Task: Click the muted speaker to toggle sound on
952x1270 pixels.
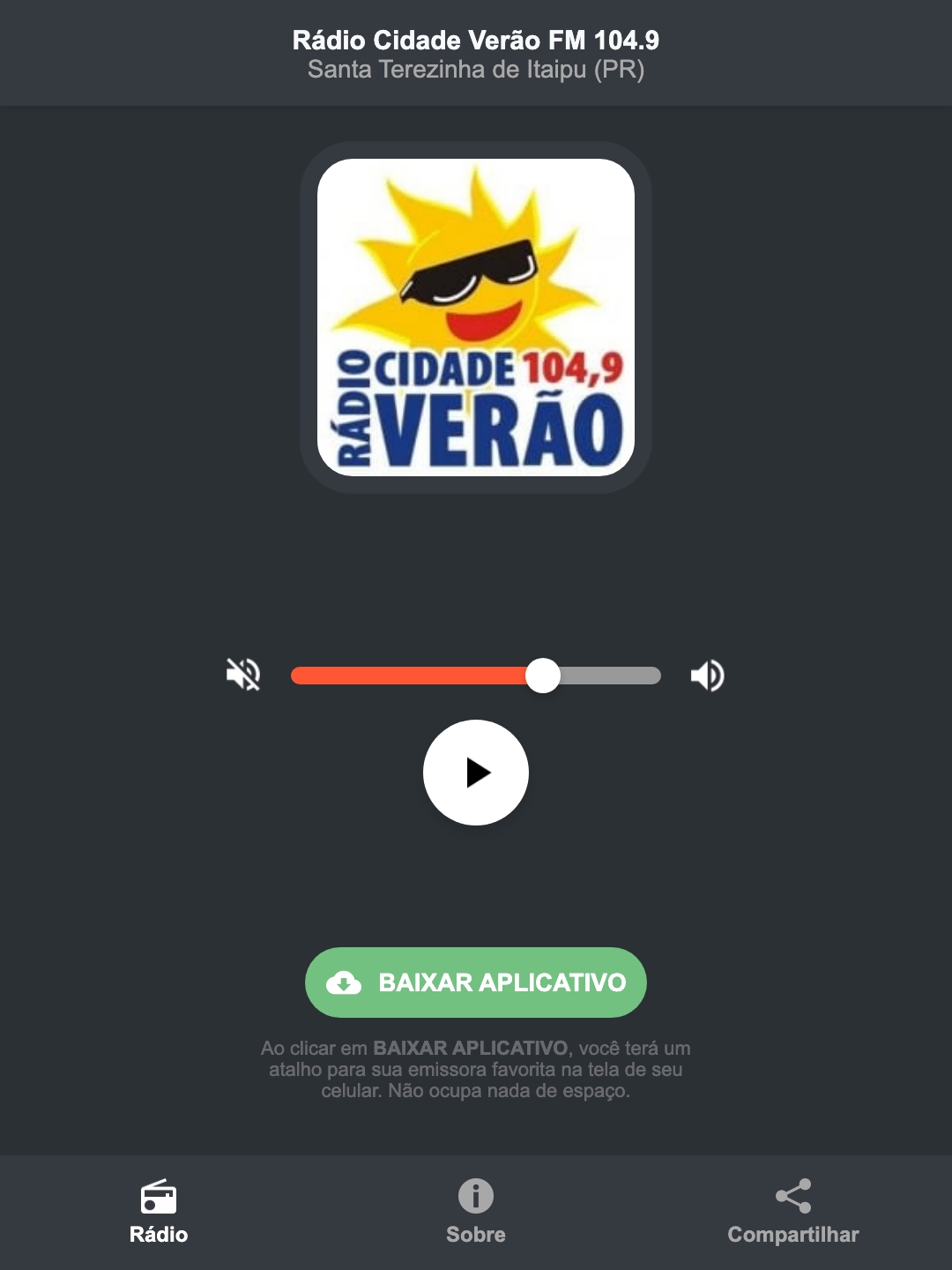Action: tap(244, 675)
